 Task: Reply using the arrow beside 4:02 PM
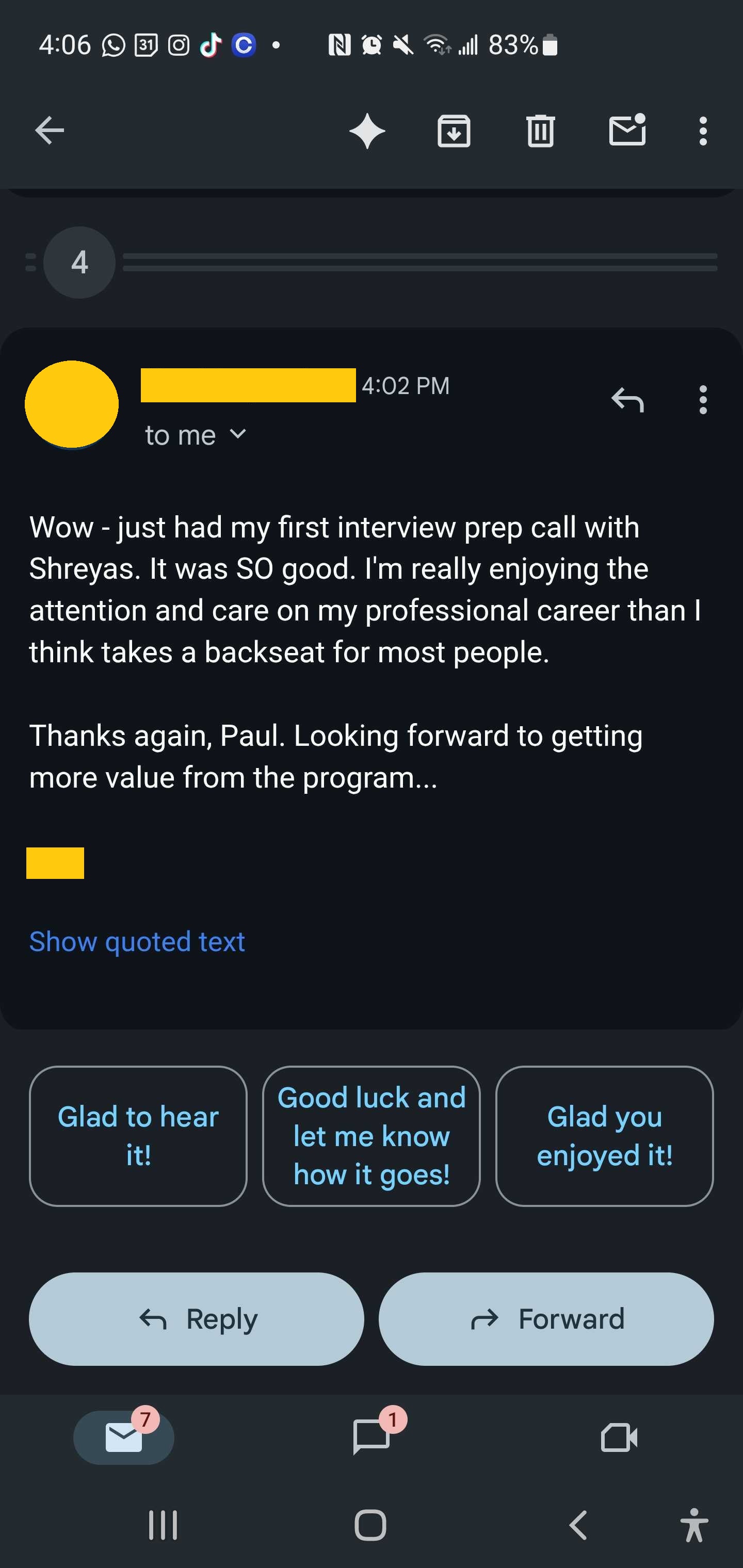point(627,400)
